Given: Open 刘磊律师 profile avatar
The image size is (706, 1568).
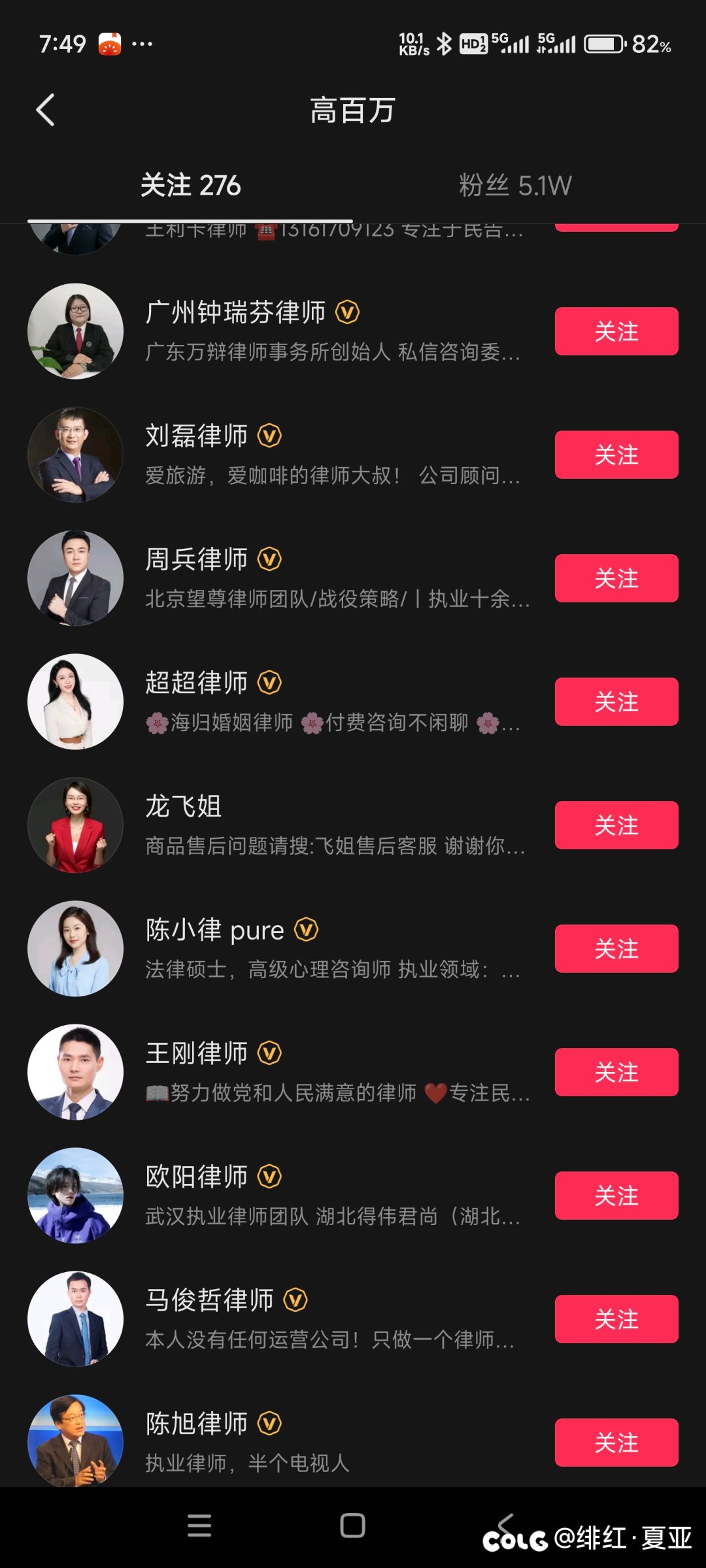Looking at the screenshot, I should click(x=75, y=455).
